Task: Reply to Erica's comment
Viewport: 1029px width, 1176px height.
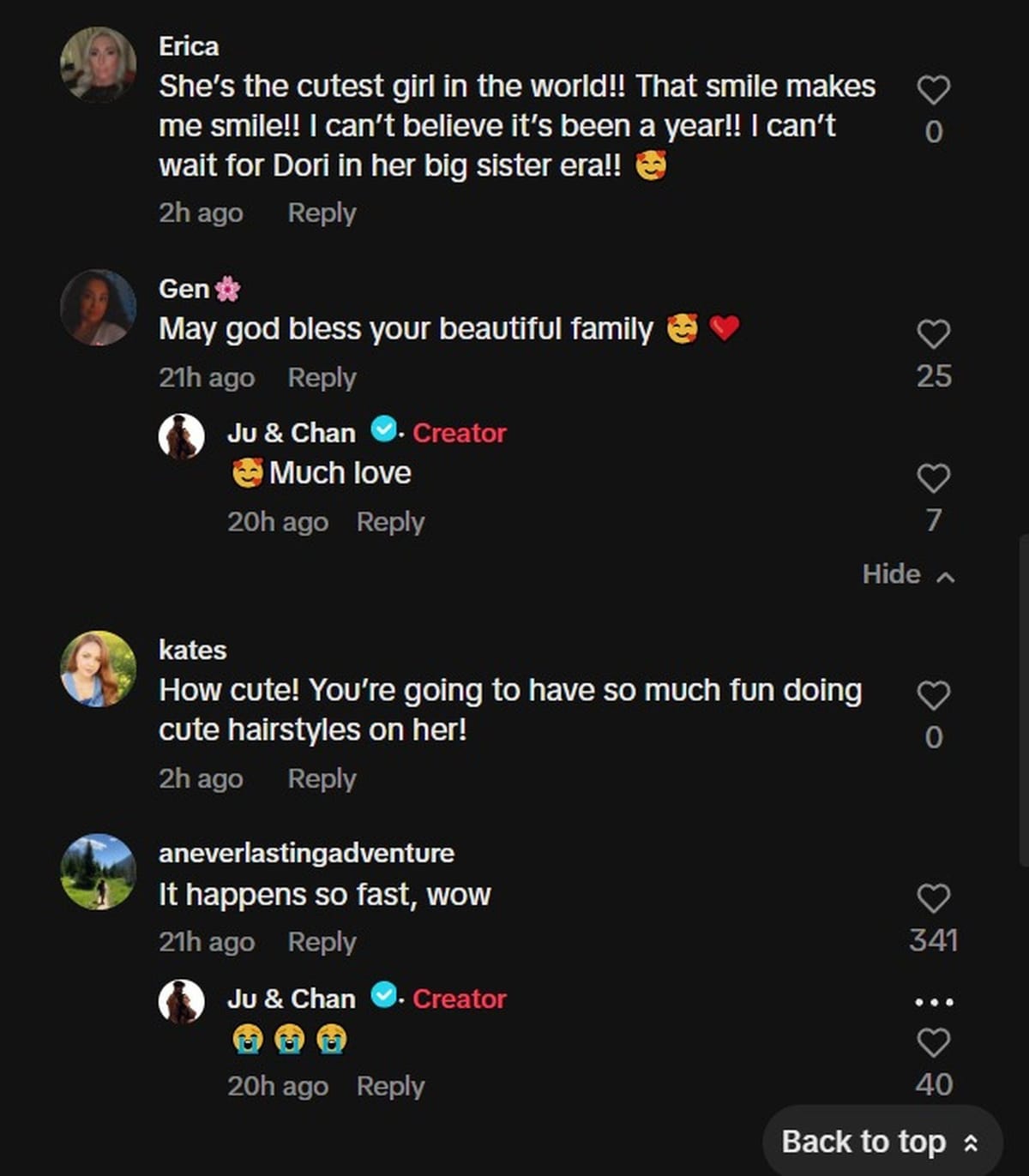Action: tap(322, 213)
